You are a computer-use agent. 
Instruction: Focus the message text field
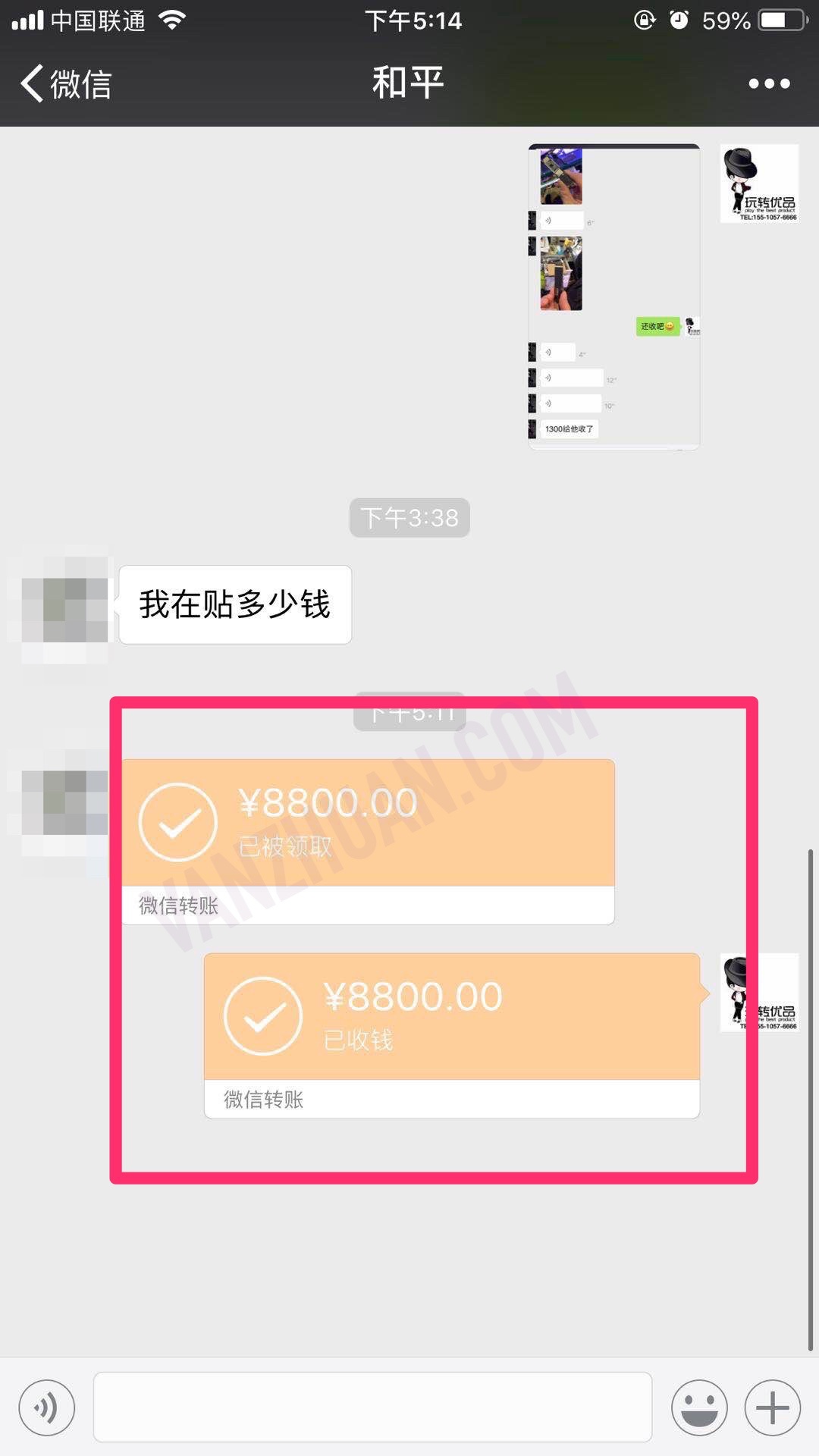point(372,1407)
